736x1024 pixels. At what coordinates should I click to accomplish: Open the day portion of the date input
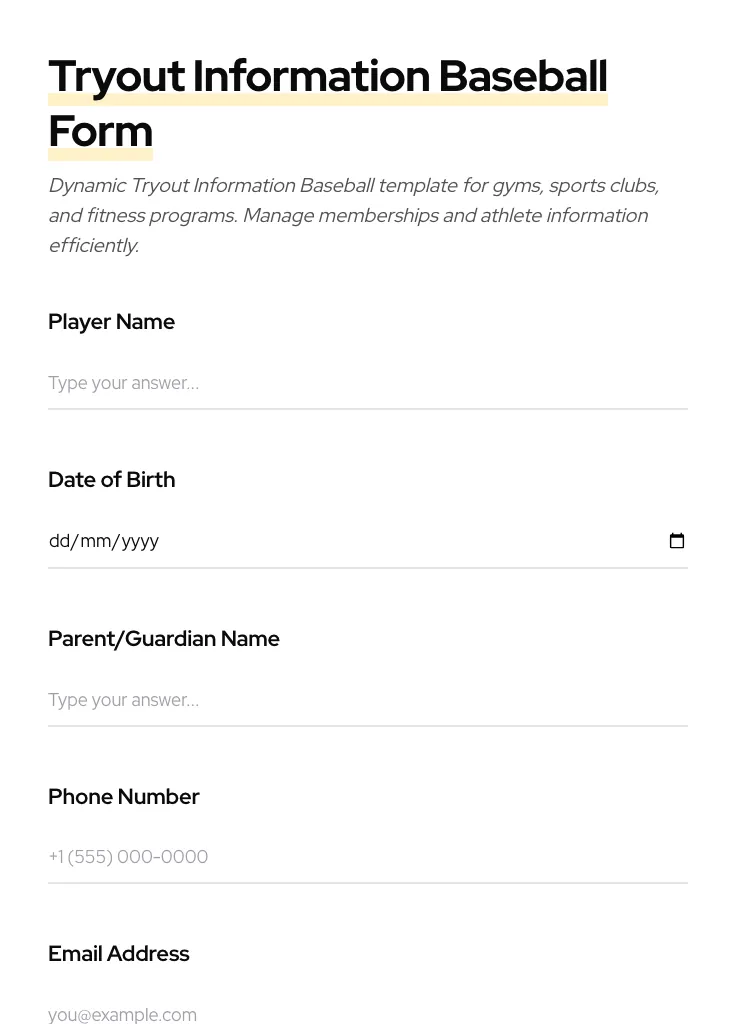pos(60,541)
